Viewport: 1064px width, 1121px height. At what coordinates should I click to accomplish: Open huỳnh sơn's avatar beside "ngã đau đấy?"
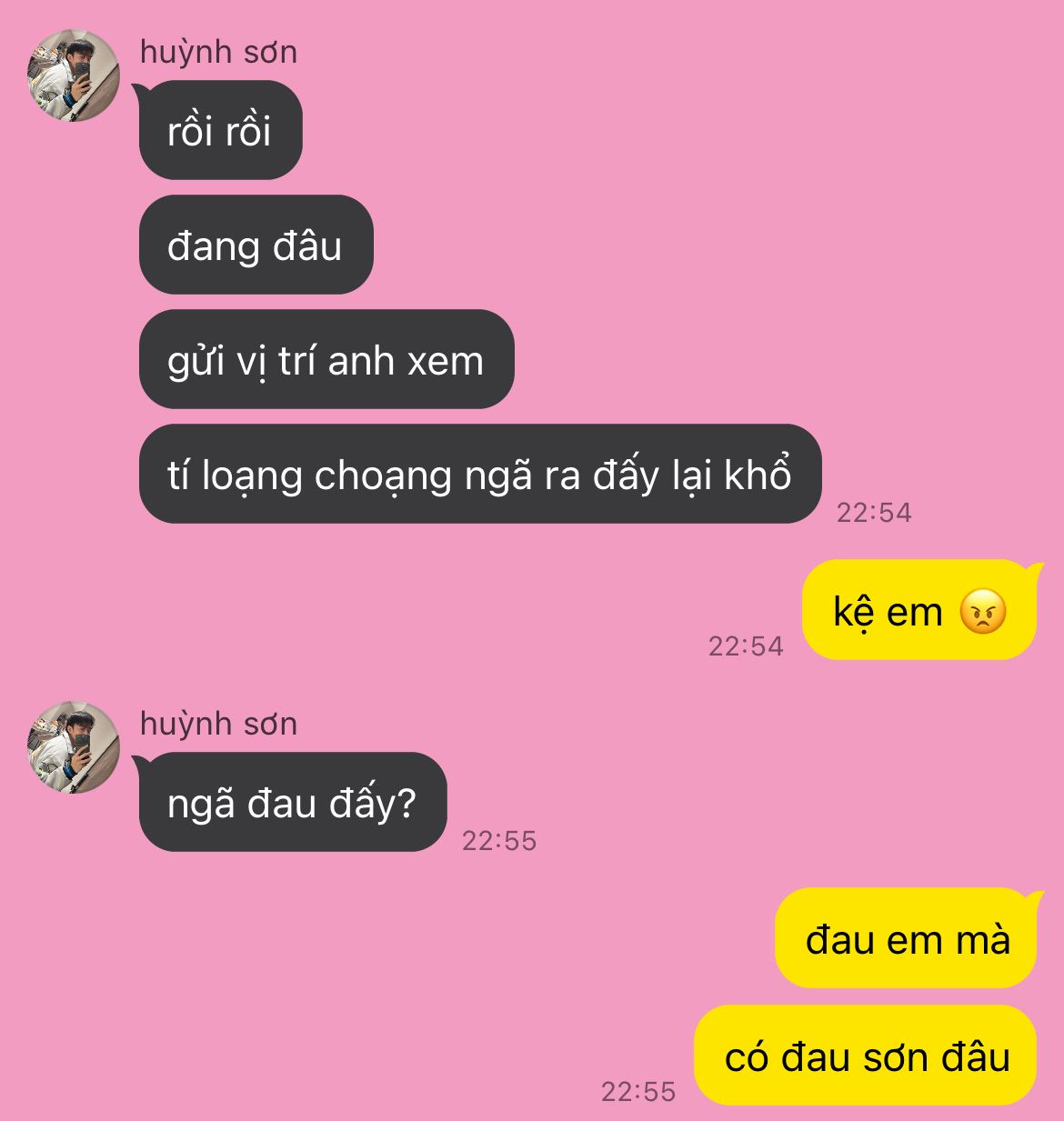click(74, 747)
